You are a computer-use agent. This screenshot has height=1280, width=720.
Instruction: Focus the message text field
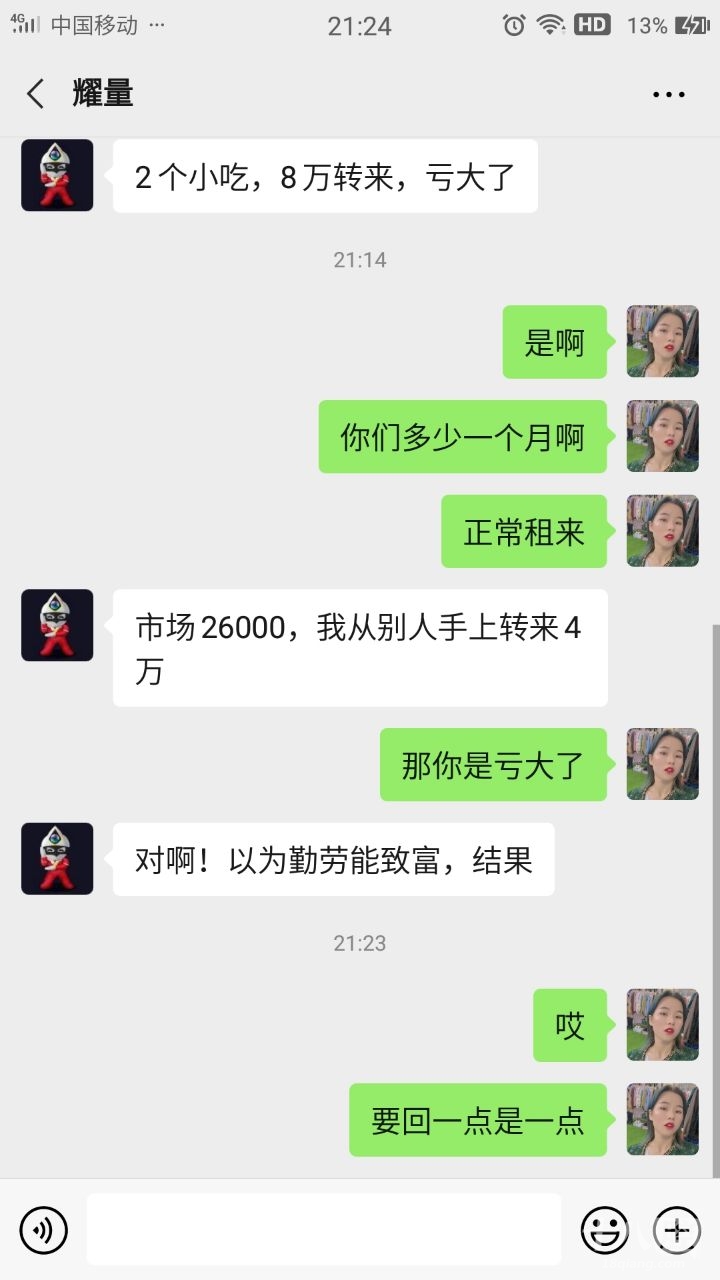323,1229
